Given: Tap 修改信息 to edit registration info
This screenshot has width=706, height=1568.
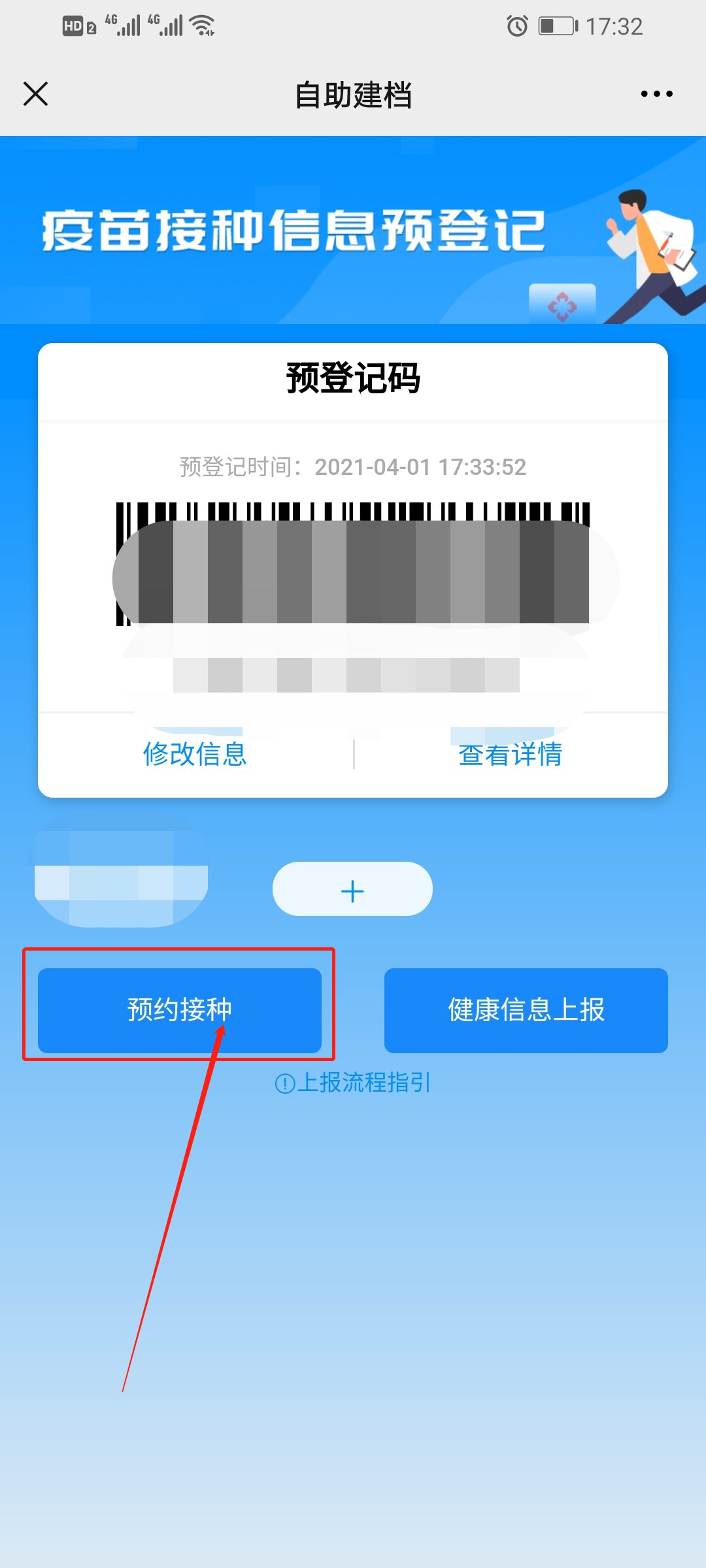Looking at the screenshot, I should point(195,754).
